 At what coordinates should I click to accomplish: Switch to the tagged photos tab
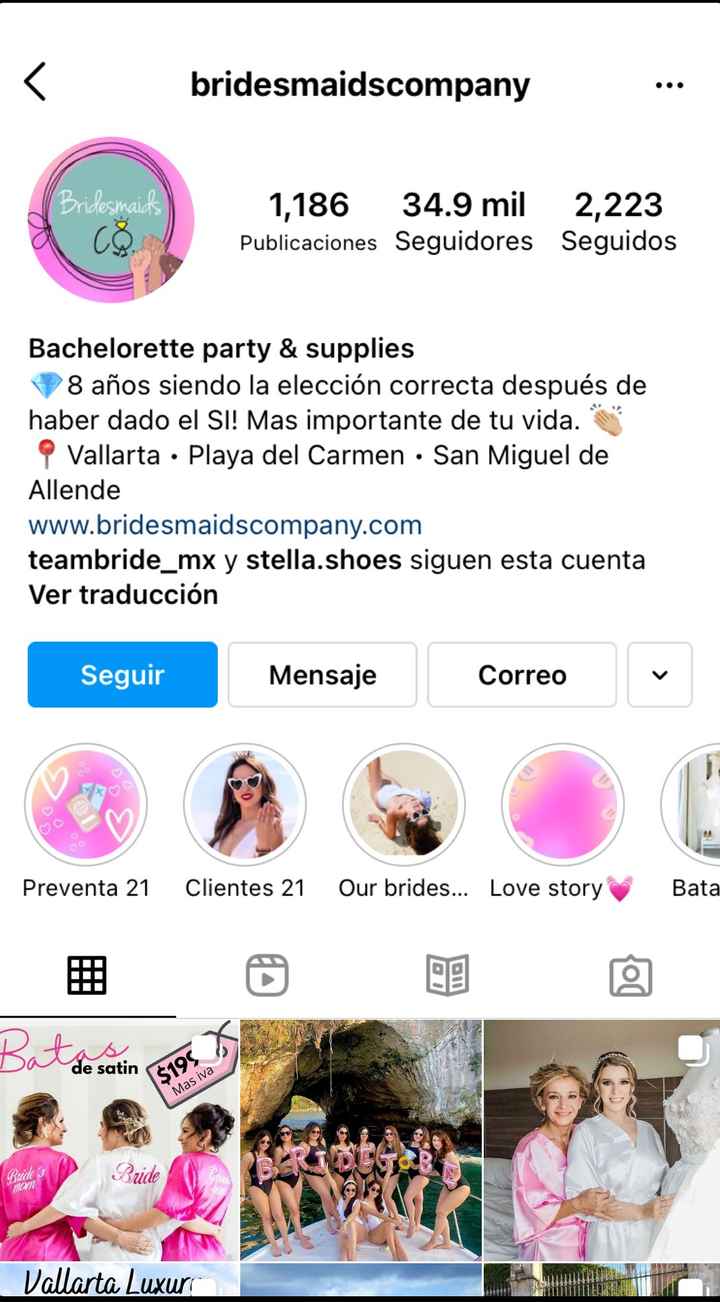(630, 975)
